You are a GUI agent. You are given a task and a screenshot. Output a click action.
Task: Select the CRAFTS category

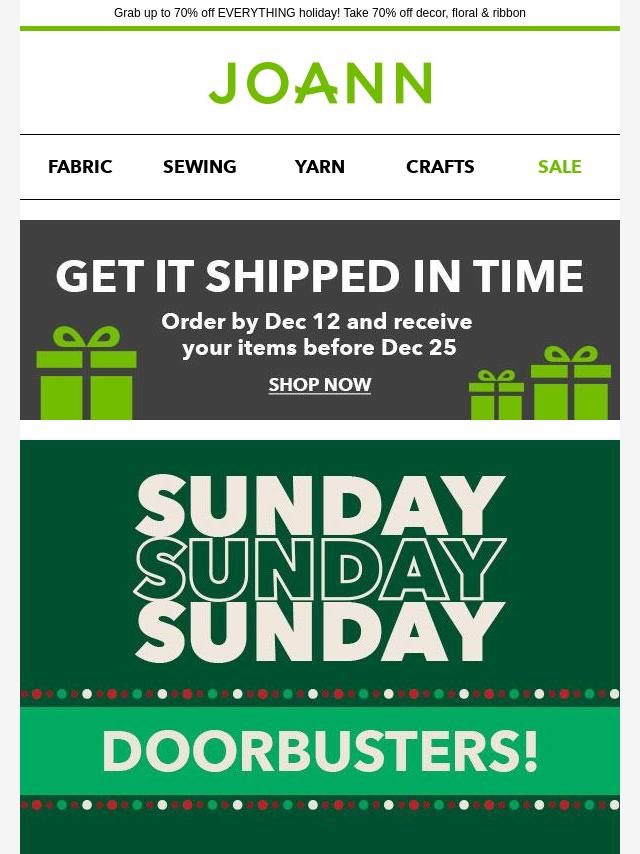click(440, 167)
